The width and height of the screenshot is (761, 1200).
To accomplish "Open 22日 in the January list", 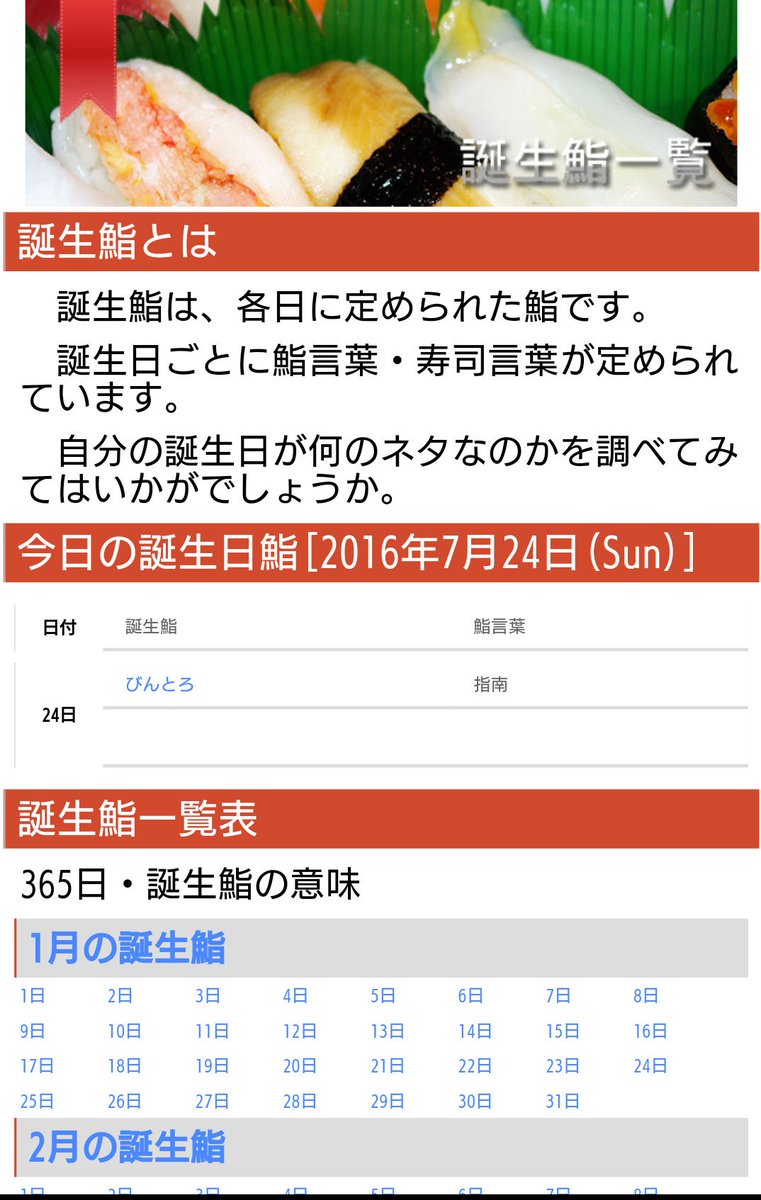I will tap(475, 1066).
